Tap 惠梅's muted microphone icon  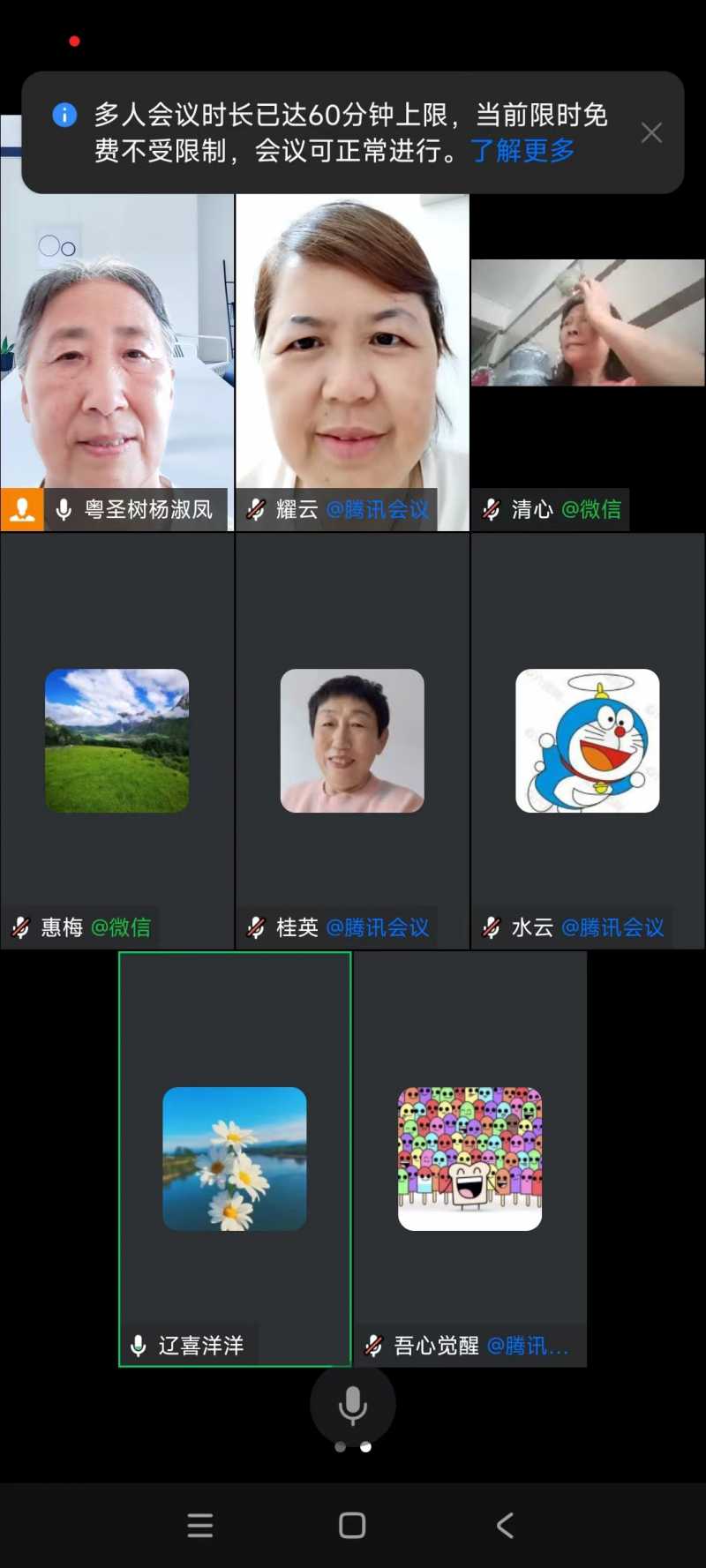19,927
